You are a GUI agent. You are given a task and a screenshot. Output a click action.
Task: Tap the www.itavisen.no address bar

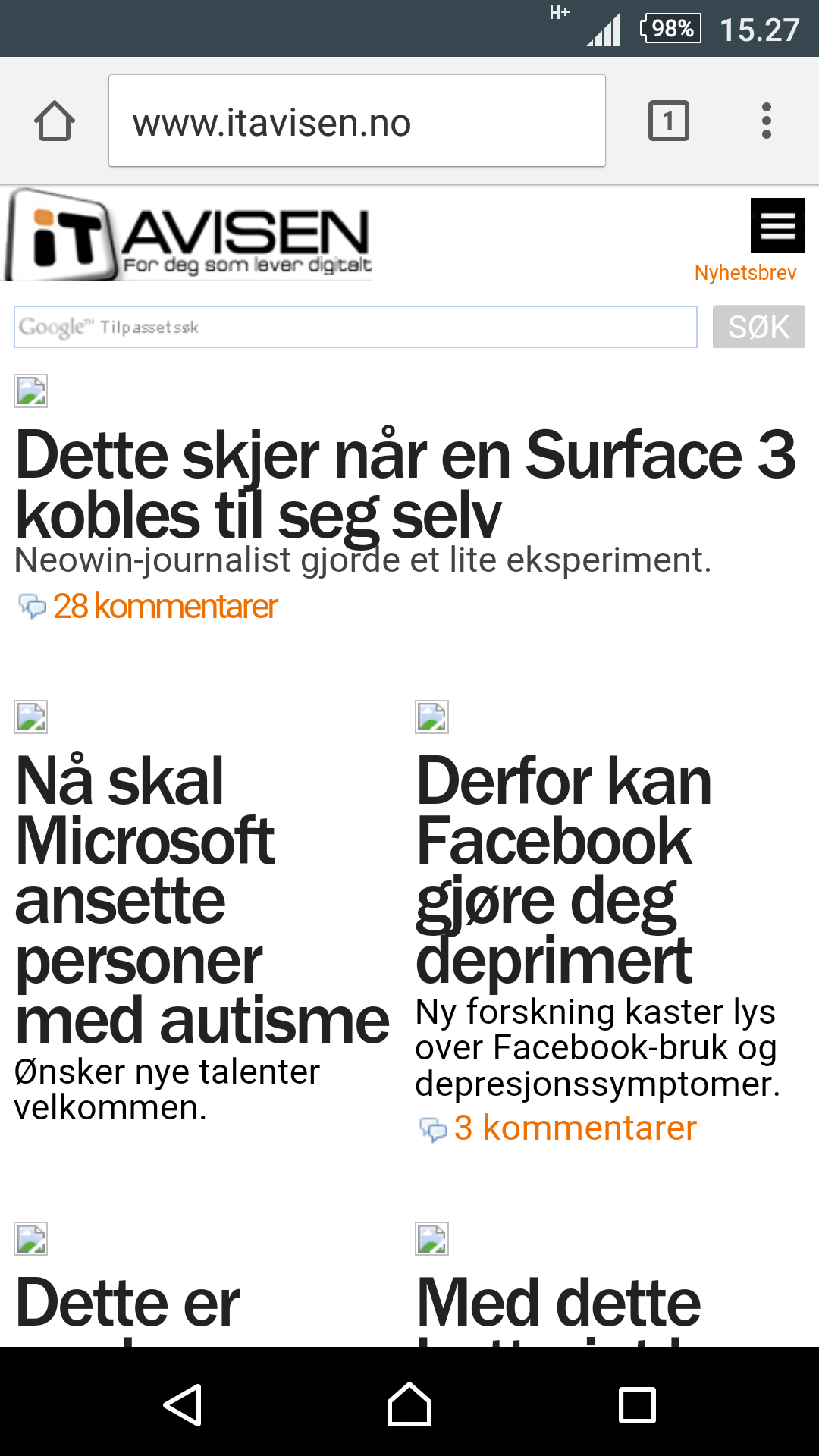(x=357, y=121)
